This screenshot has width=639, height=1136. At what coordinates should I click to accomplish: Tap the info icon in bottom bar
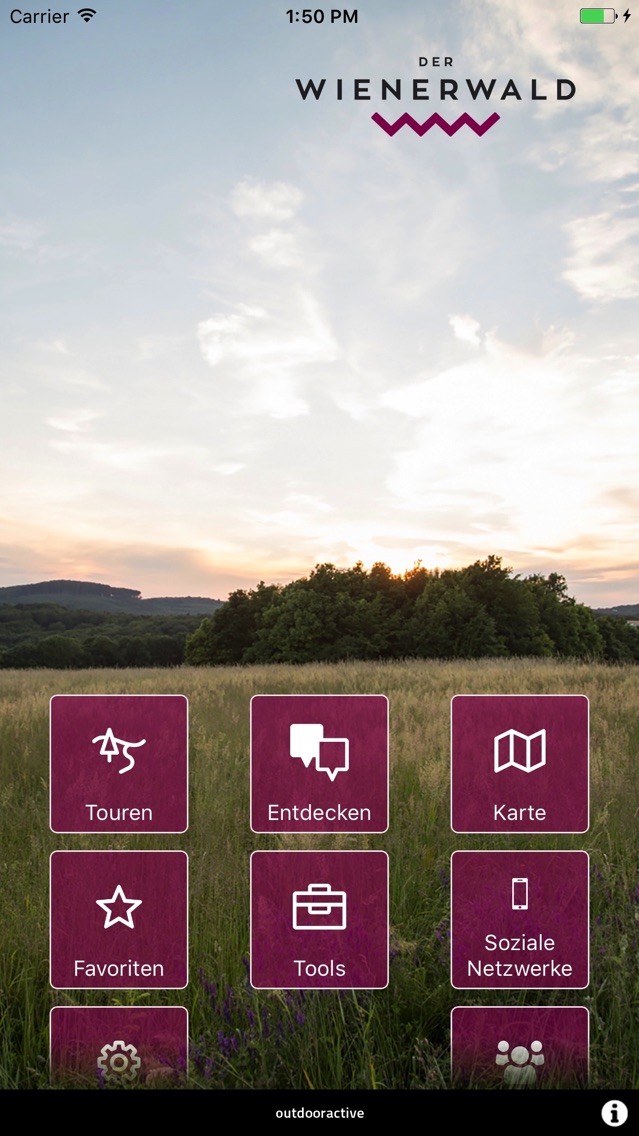click(x=614, y=1113)
